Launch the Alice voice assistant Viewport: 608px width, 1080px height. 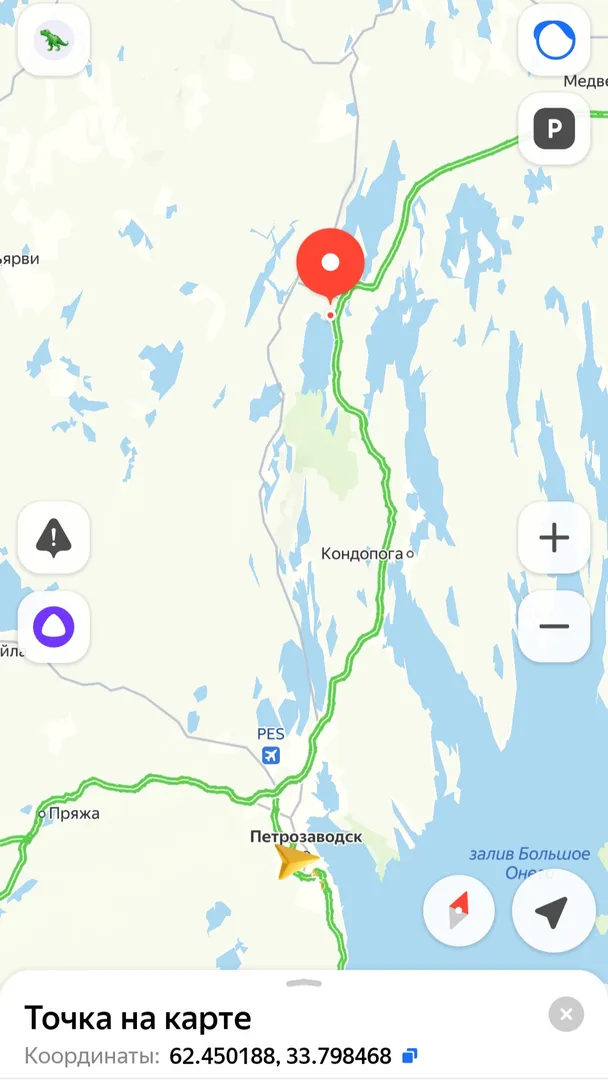coord(54,627)
